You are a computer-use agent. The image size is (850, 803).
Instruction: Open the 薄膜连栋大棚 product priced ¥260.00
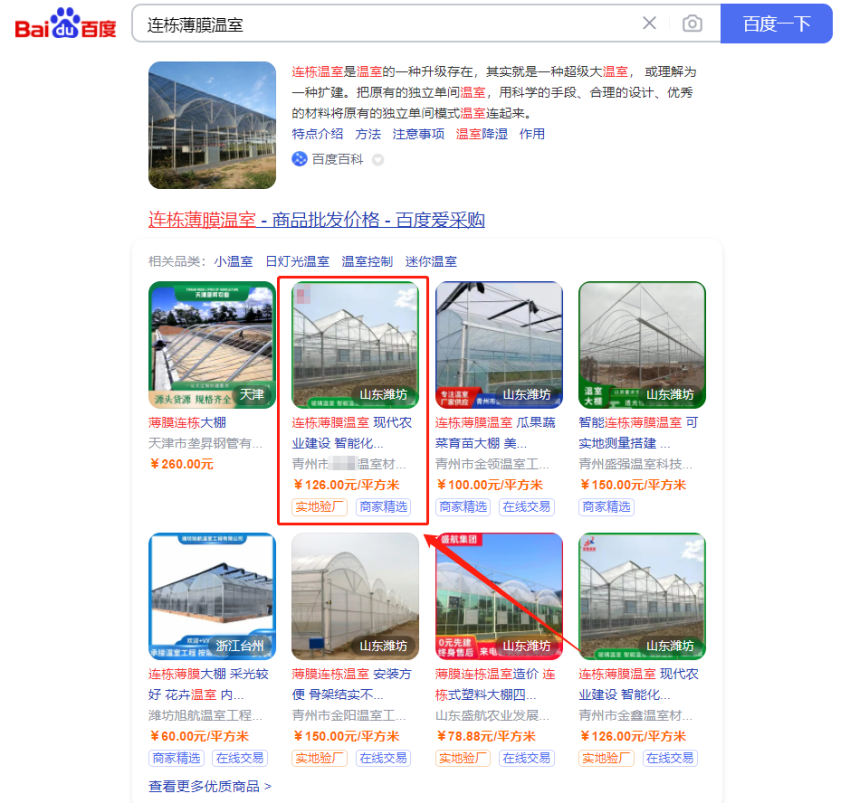point(211,345)
